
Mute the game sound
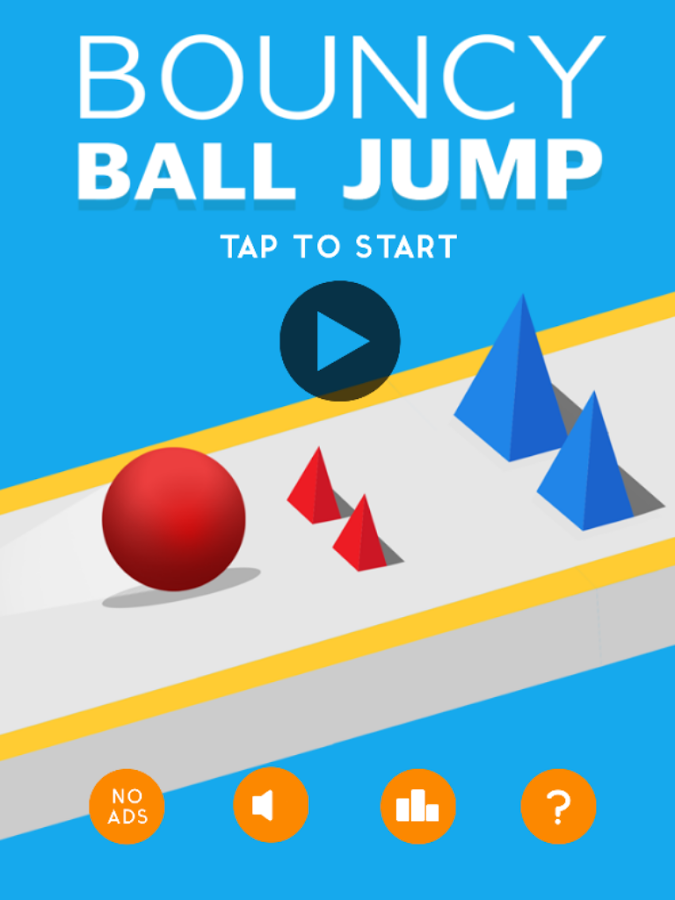coord(271,806)
